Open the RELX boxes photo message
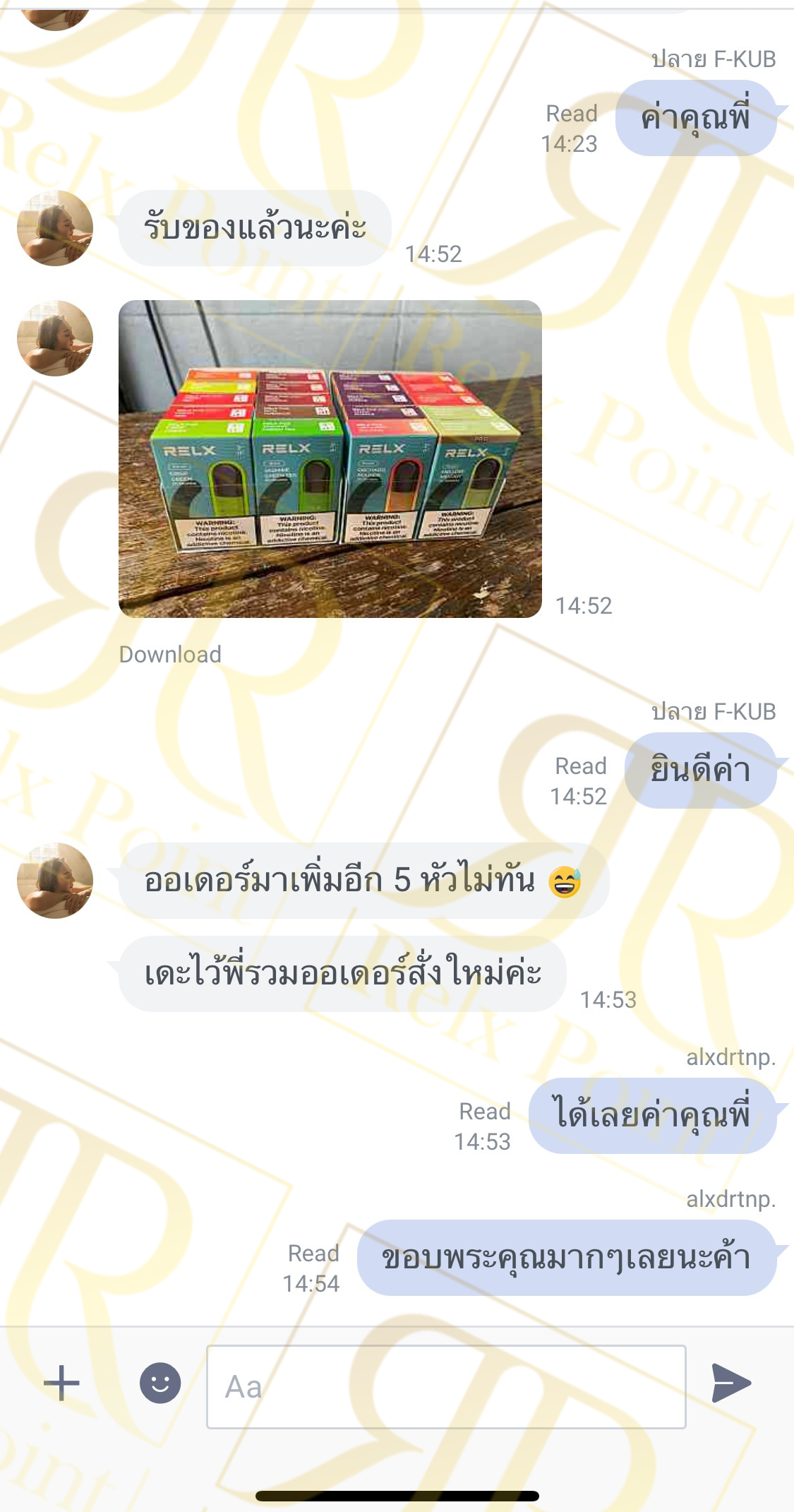 point(330,459)
